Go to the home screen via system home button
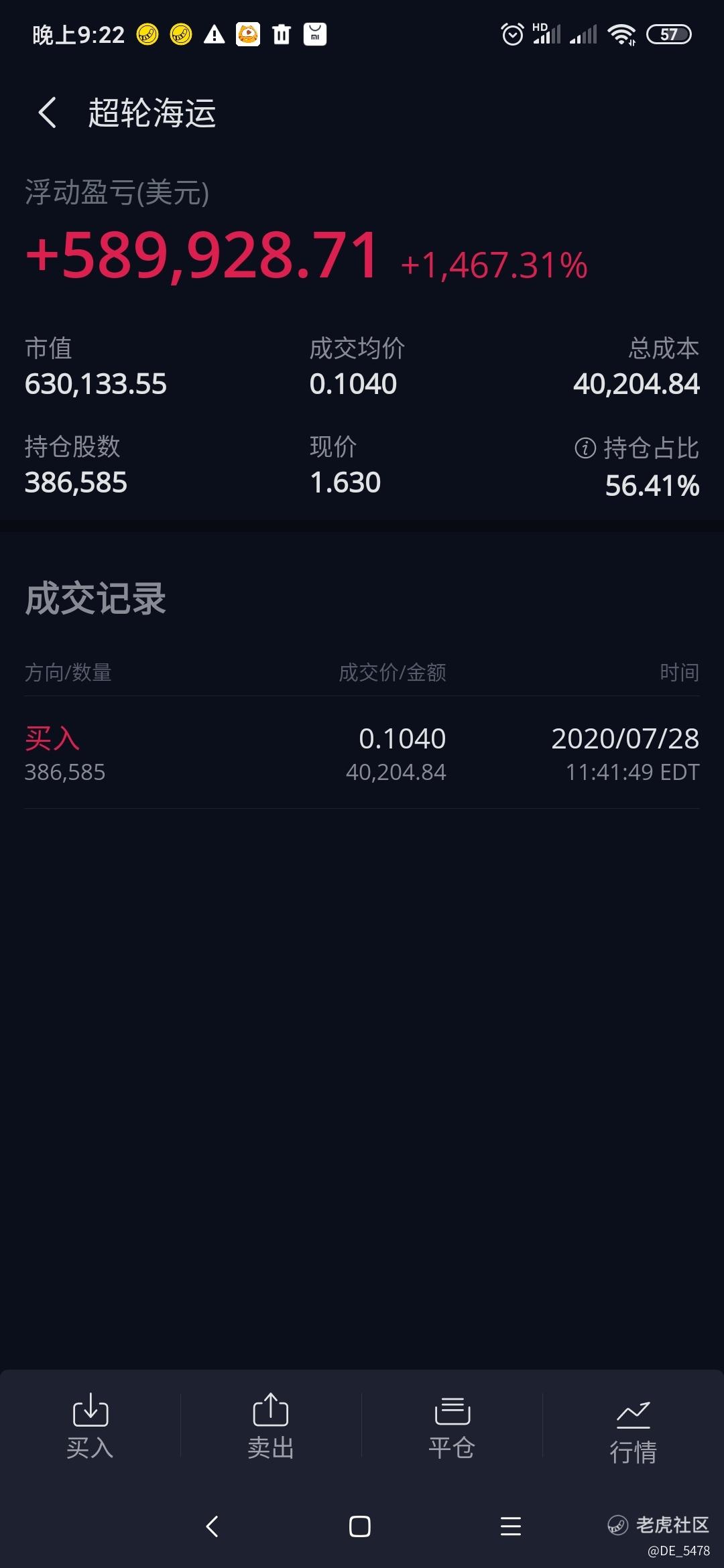724x1568 pixels. pos(360,1526)
